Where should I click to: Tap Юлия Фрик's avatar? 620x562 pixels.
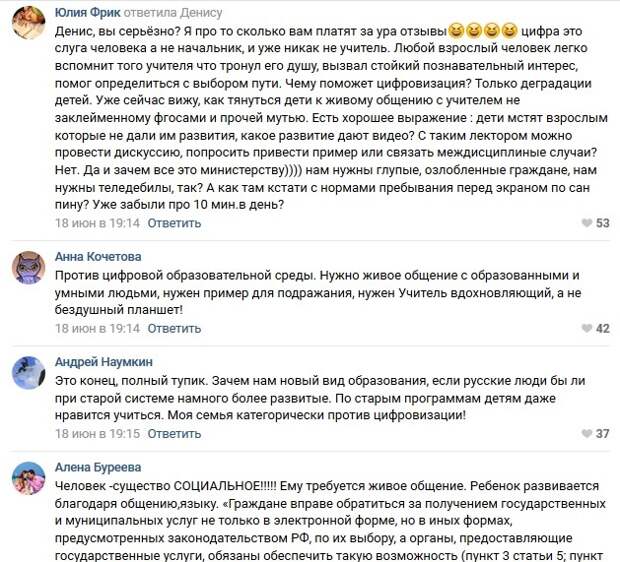pyautogui.click(x=28, y=23)
